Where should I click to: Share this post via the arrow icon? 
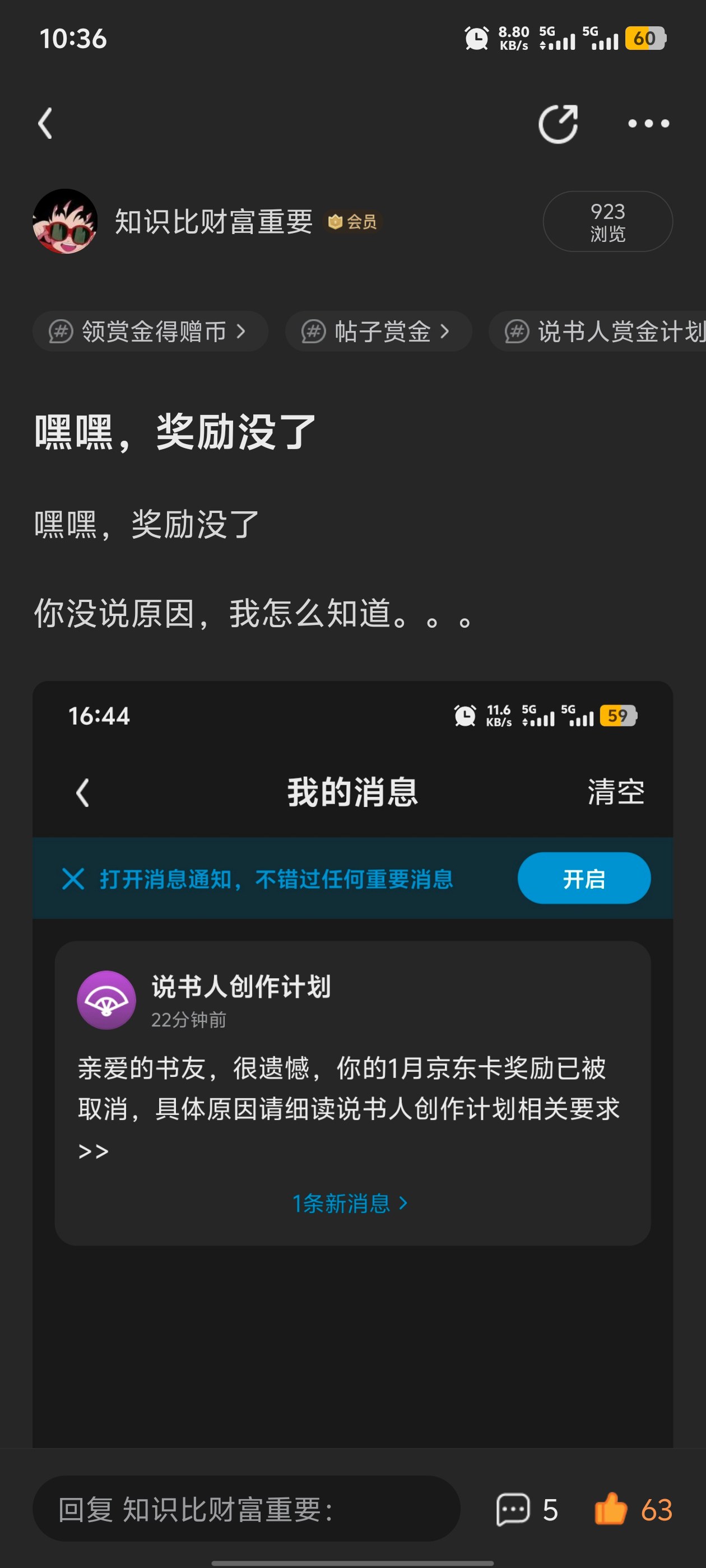558,124
